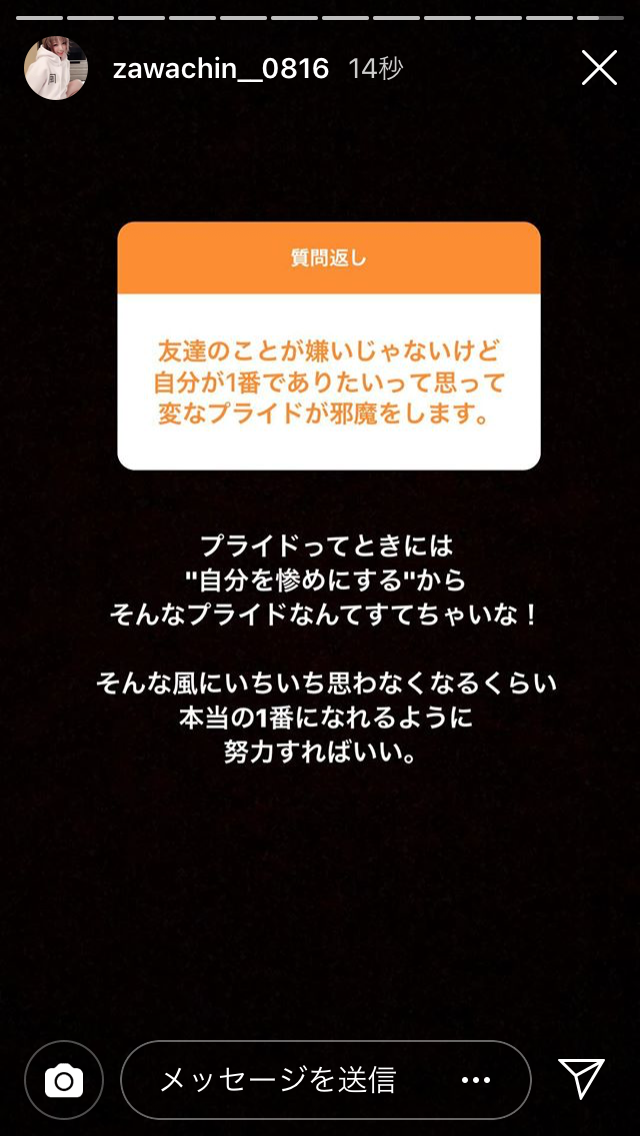640x1136 pixels.
Task: Share story via paper plane icon
Action: pyautogui.click(x=581, y=1079)
